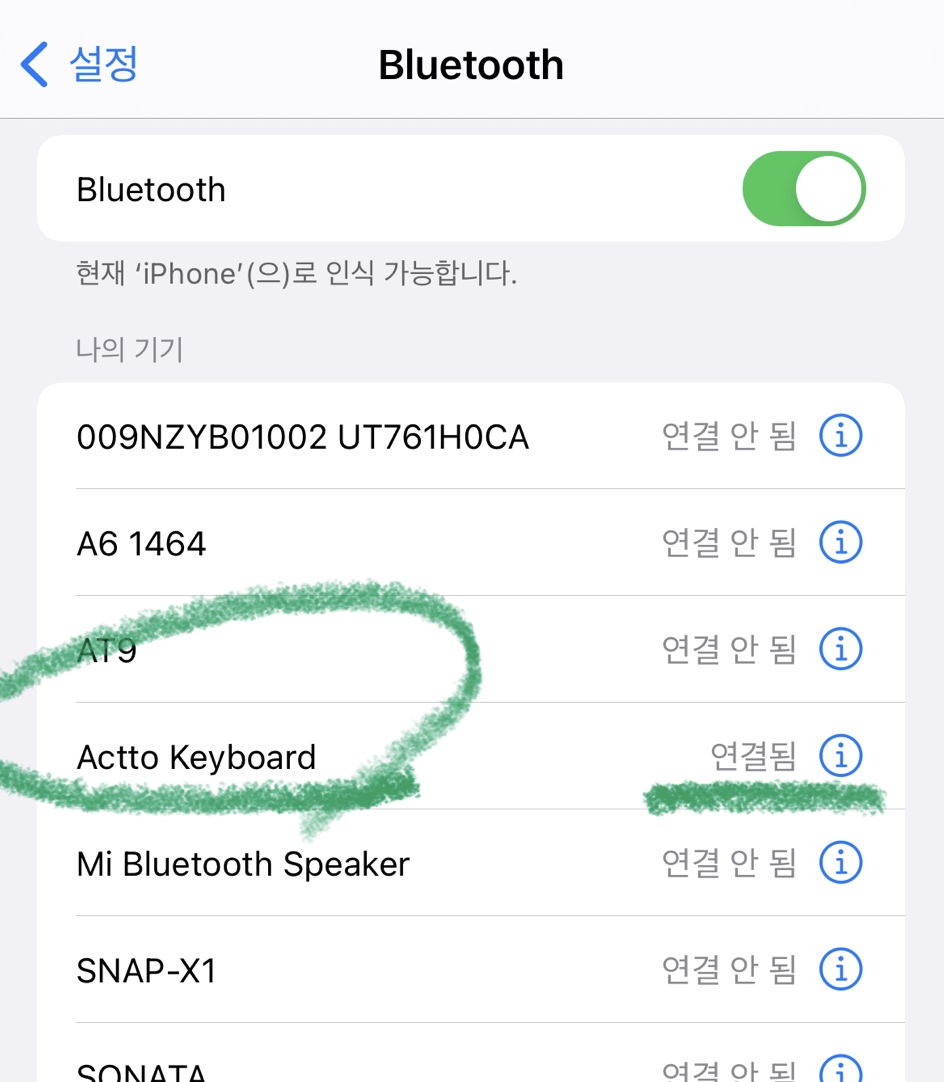Viewport: 944px width, 1082px height.
Task: Turn off the Bluetooth switch
Action: pyautogui.click(x=803, y=189)
